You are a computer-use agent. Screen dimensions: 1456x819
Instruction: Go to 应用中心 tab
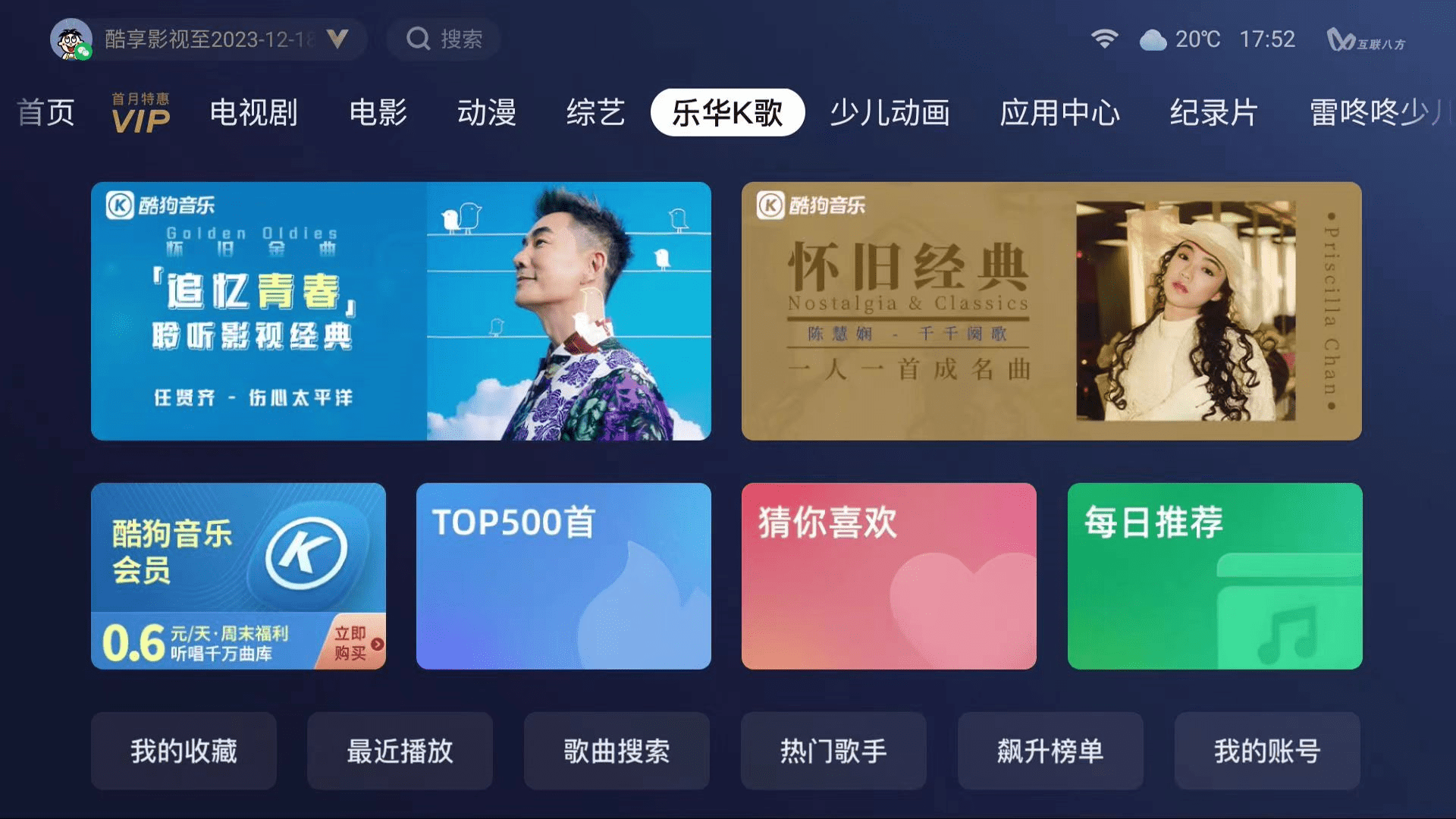click(1059, 112)
